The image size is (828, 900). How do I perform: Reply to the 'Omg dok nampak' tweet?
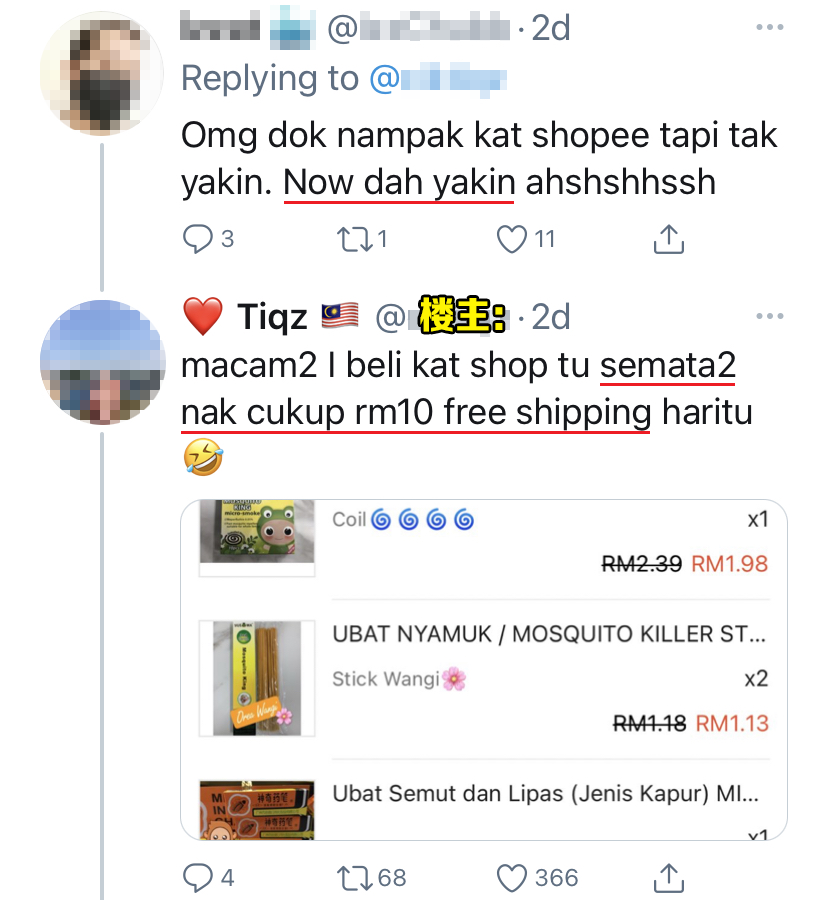click(199, 239)
